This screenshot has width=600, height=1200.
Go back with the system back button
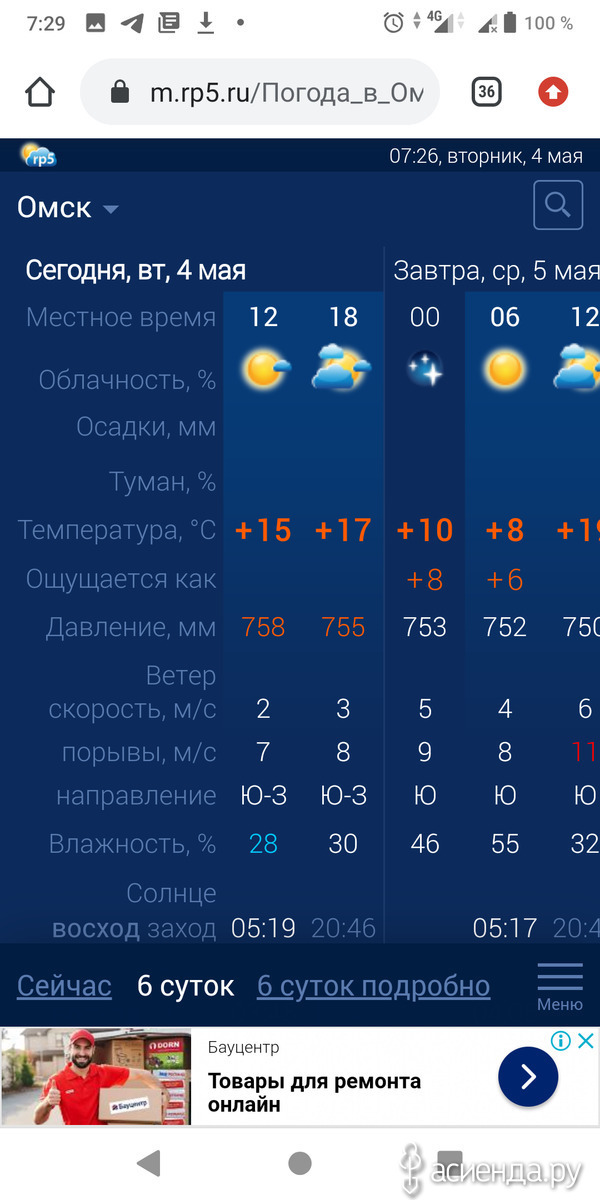tap(149, 1162)
